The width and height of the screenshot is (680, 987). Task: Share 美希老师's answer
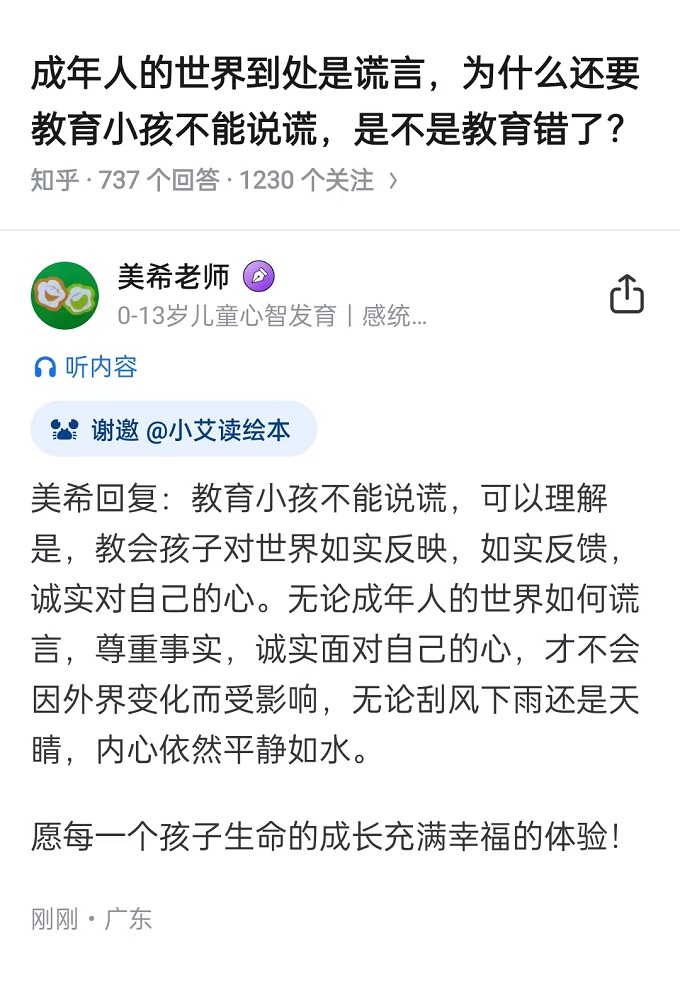tap(626, 295)
